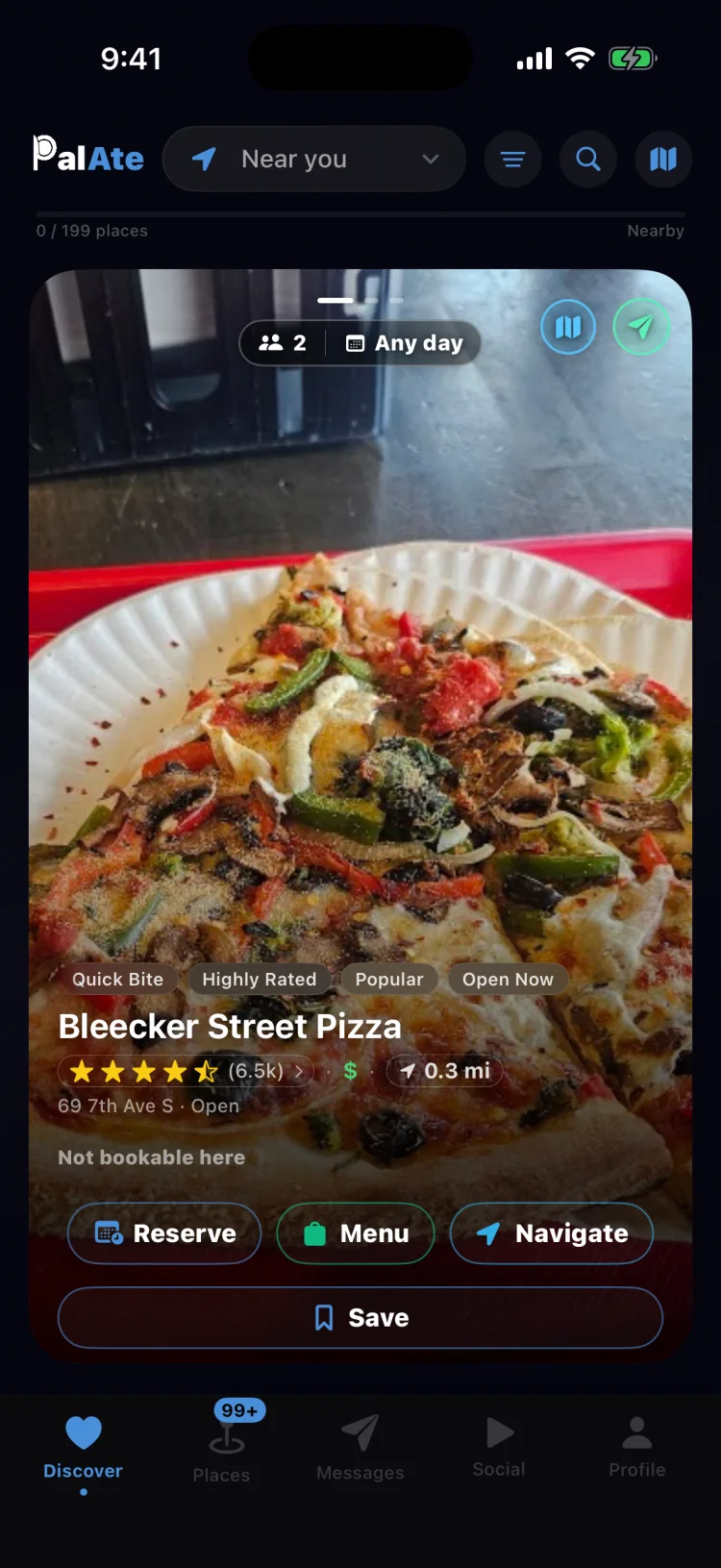Tap the search magnifier icon
721x1568 pixels.
[x=588, y=159]
